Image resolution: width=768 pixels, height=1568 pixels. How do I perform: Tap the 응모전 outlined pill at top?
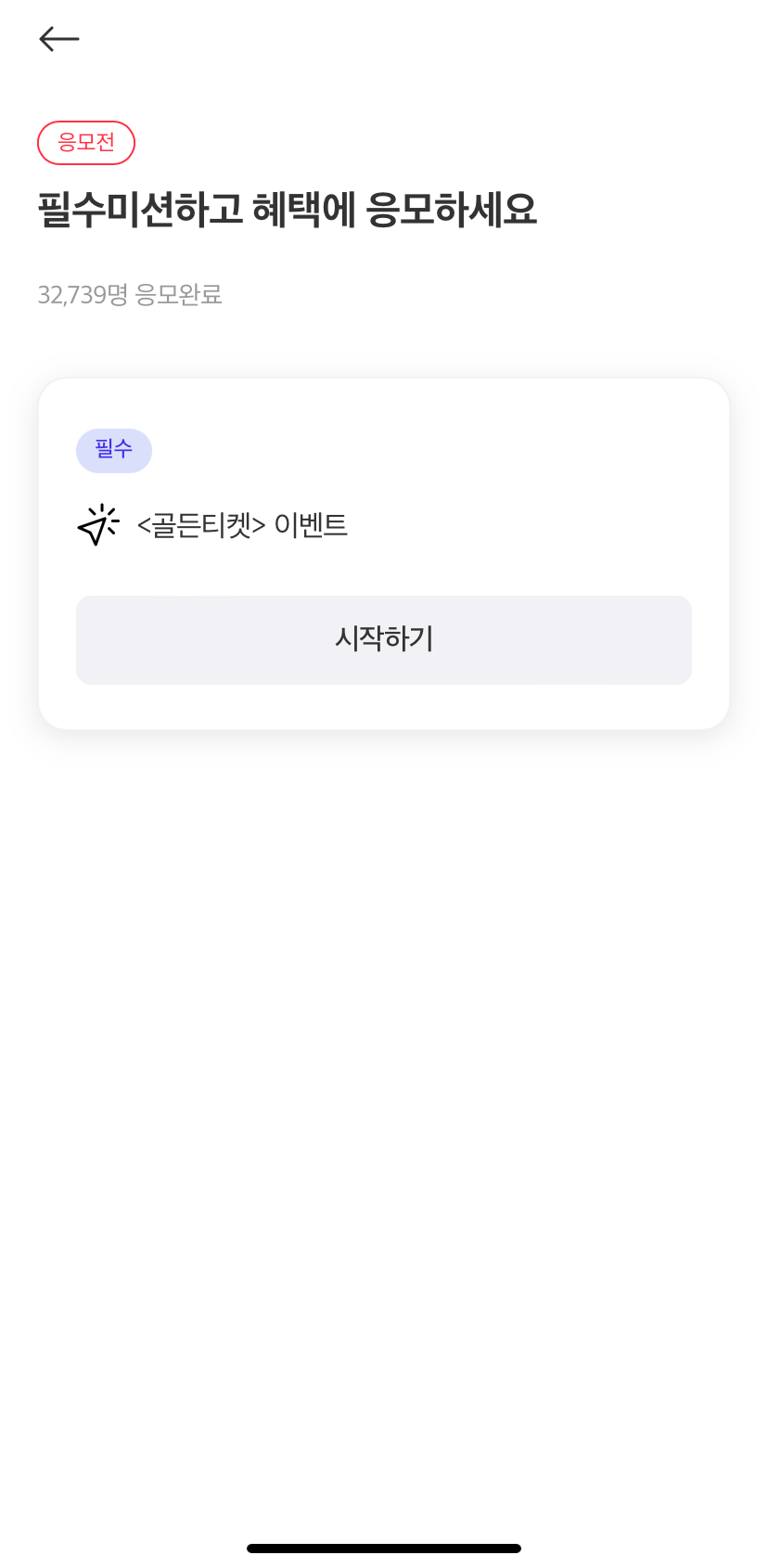[x=86, y=142]
